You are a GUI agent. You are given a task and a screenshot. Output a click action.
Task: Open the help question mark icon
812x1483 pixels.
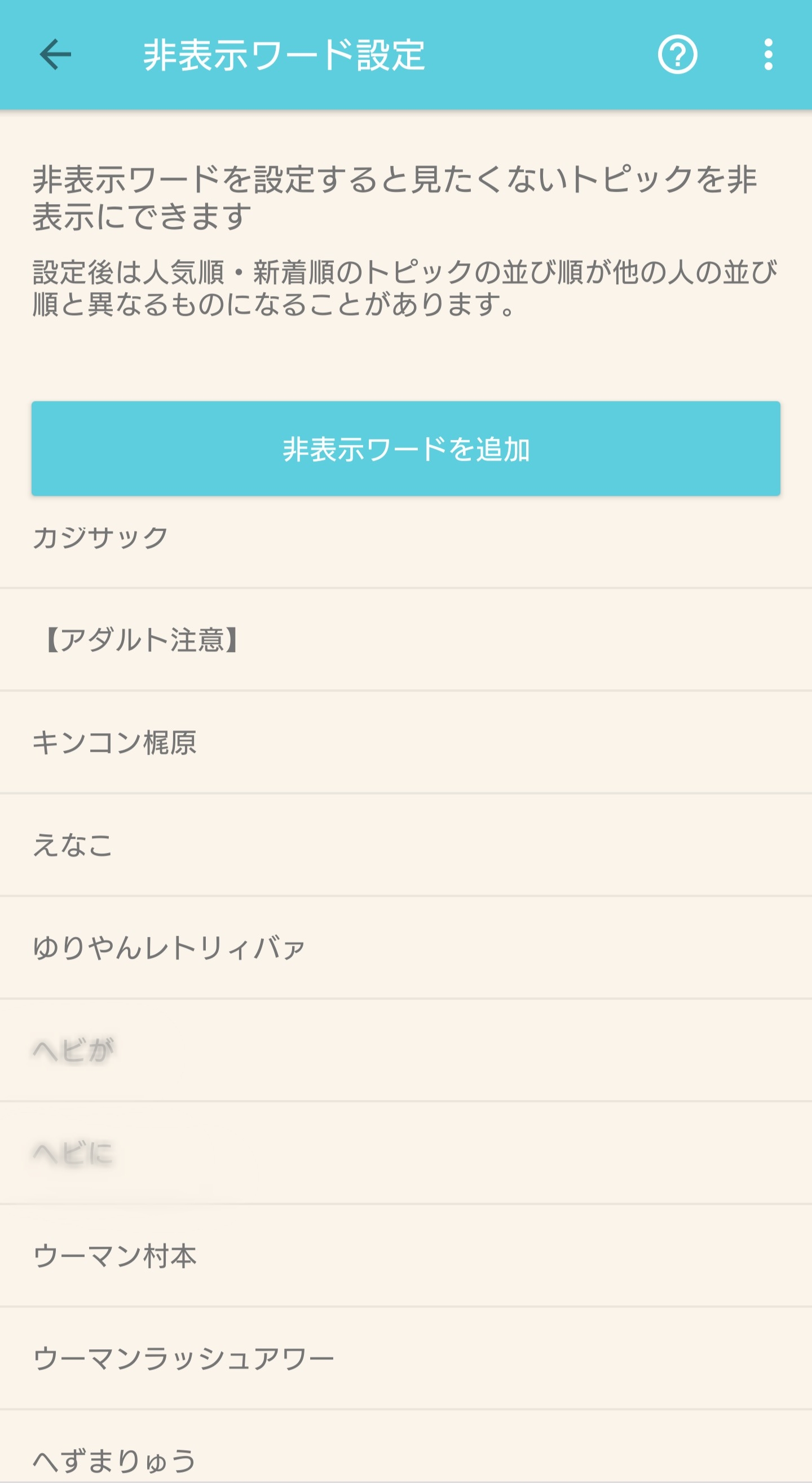tap(677, 55)
